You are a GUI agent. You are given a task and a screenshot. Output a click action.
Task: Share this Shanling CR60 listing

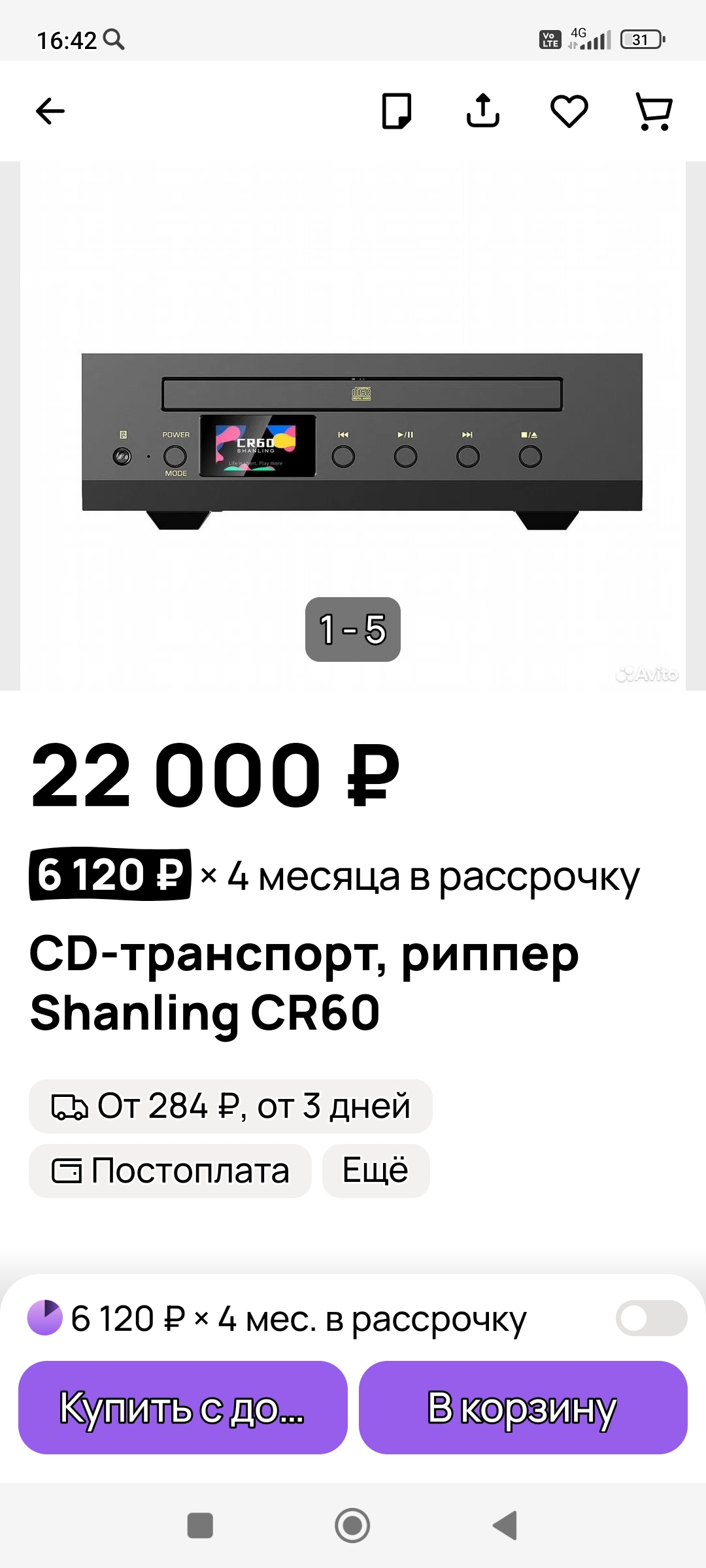point(483,111)
